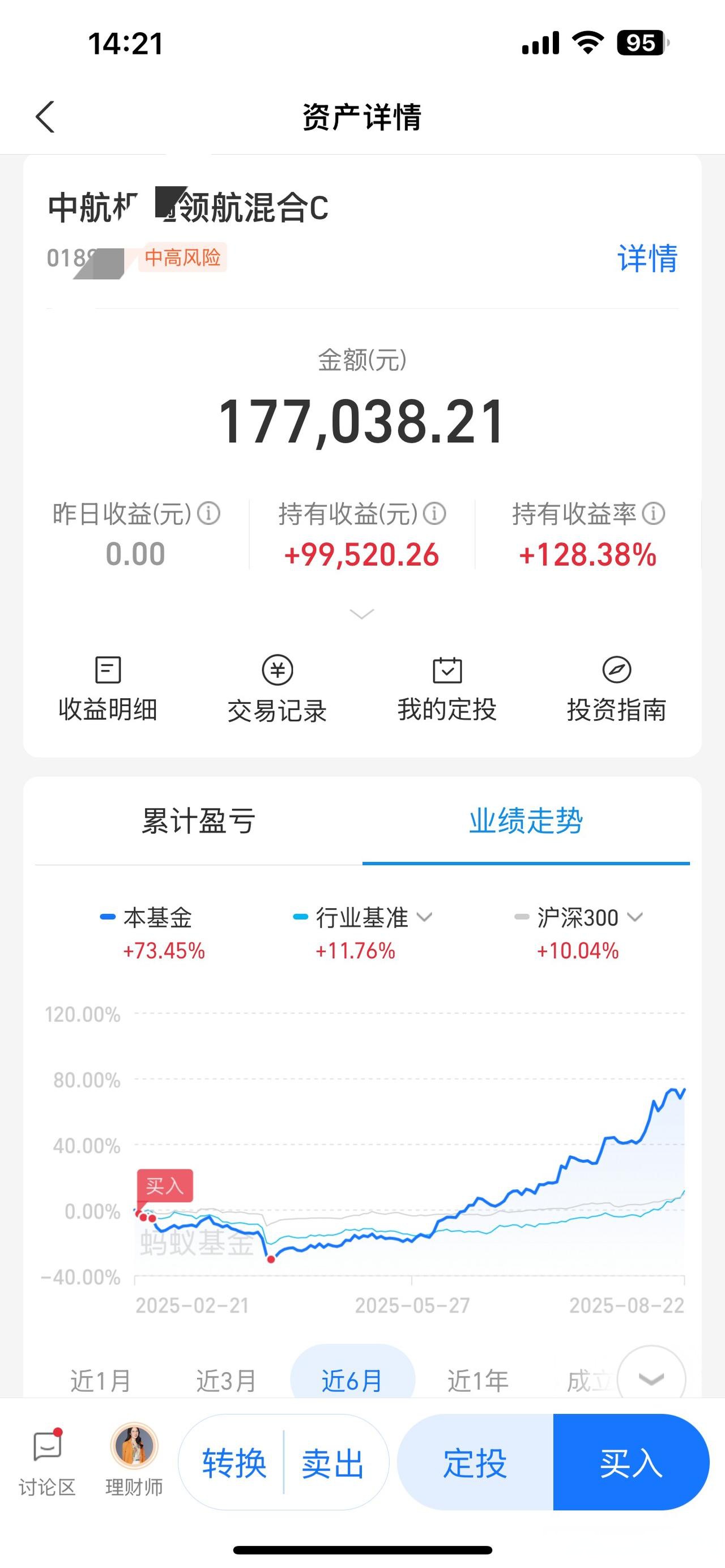
Task: Go back with the back arrow
Action: point(44,117)
